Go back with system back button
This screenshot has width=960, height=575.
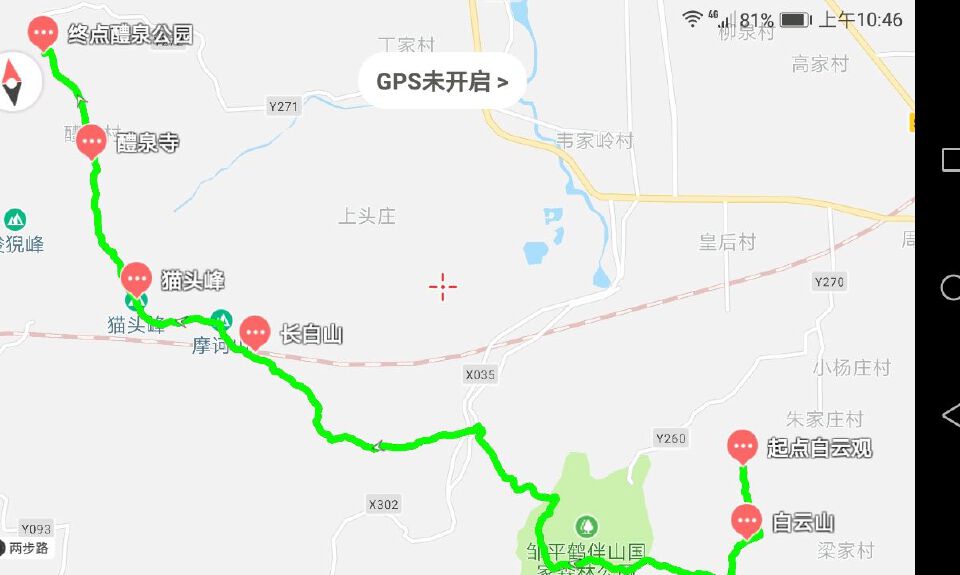pyautogui.click(x=949, y=416)
